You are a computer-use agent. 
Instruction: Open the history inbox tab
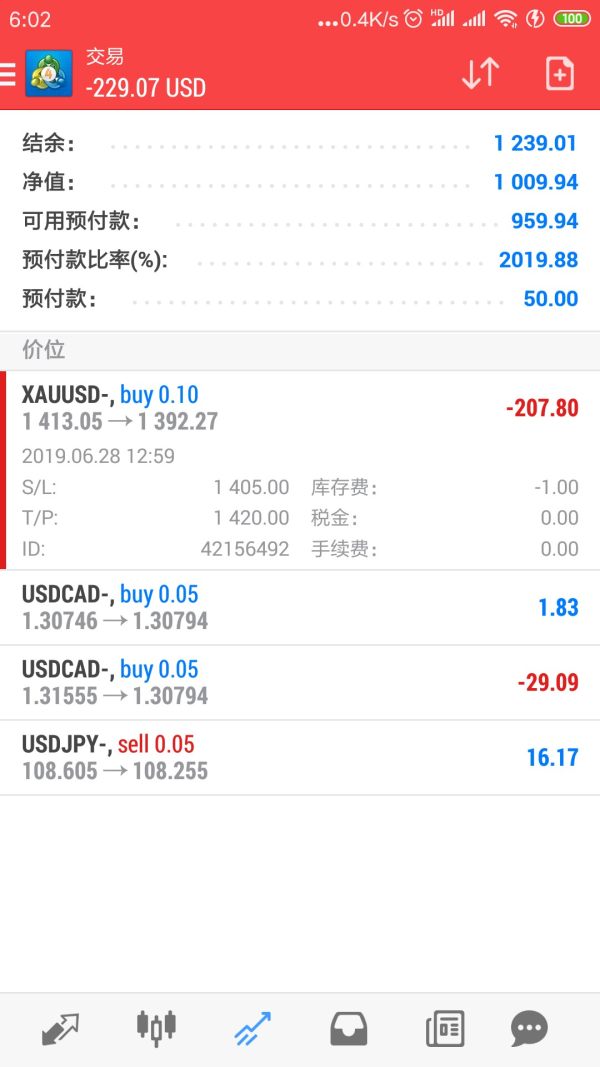pyautogui.click(x=348, y=1028)
